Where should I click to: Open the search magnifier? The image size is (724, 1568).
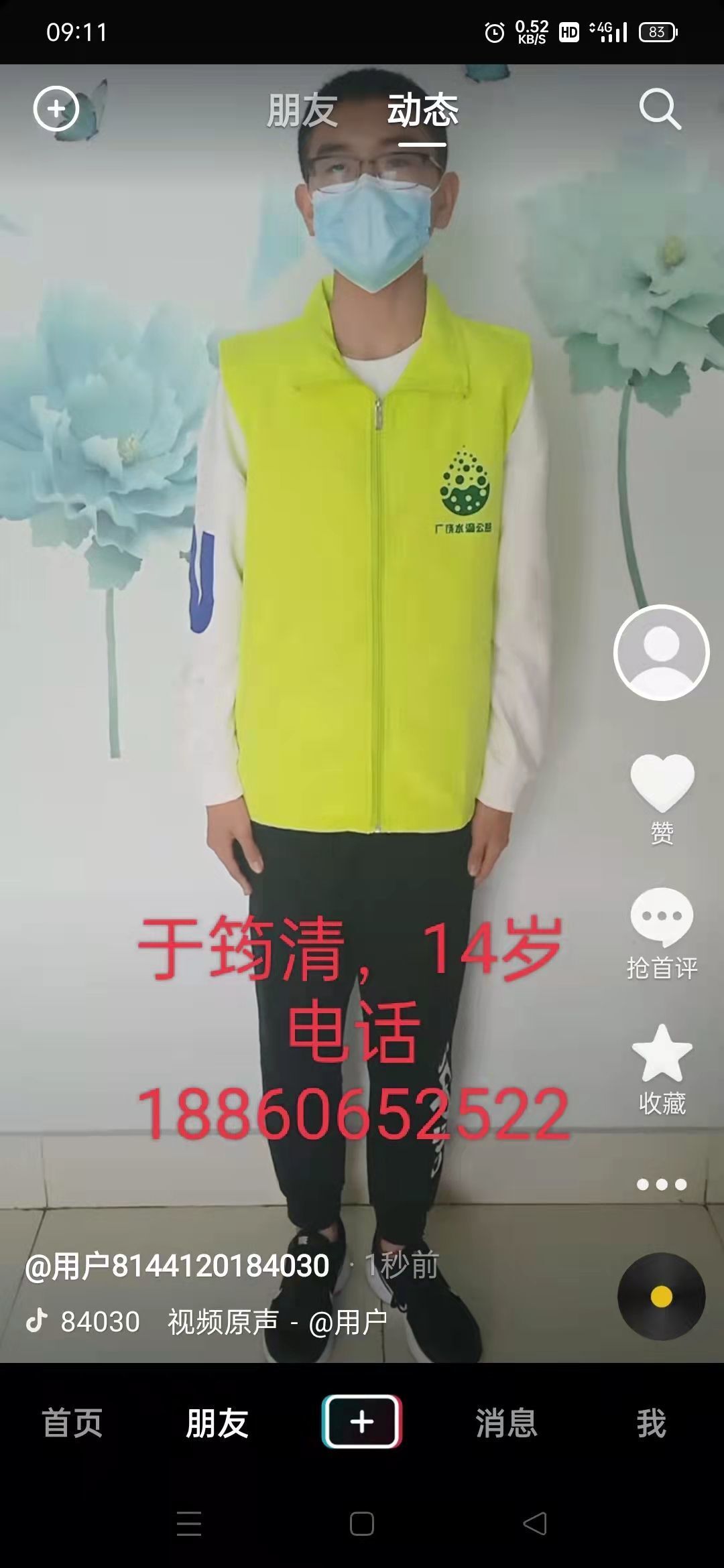(x=660, y=109)
